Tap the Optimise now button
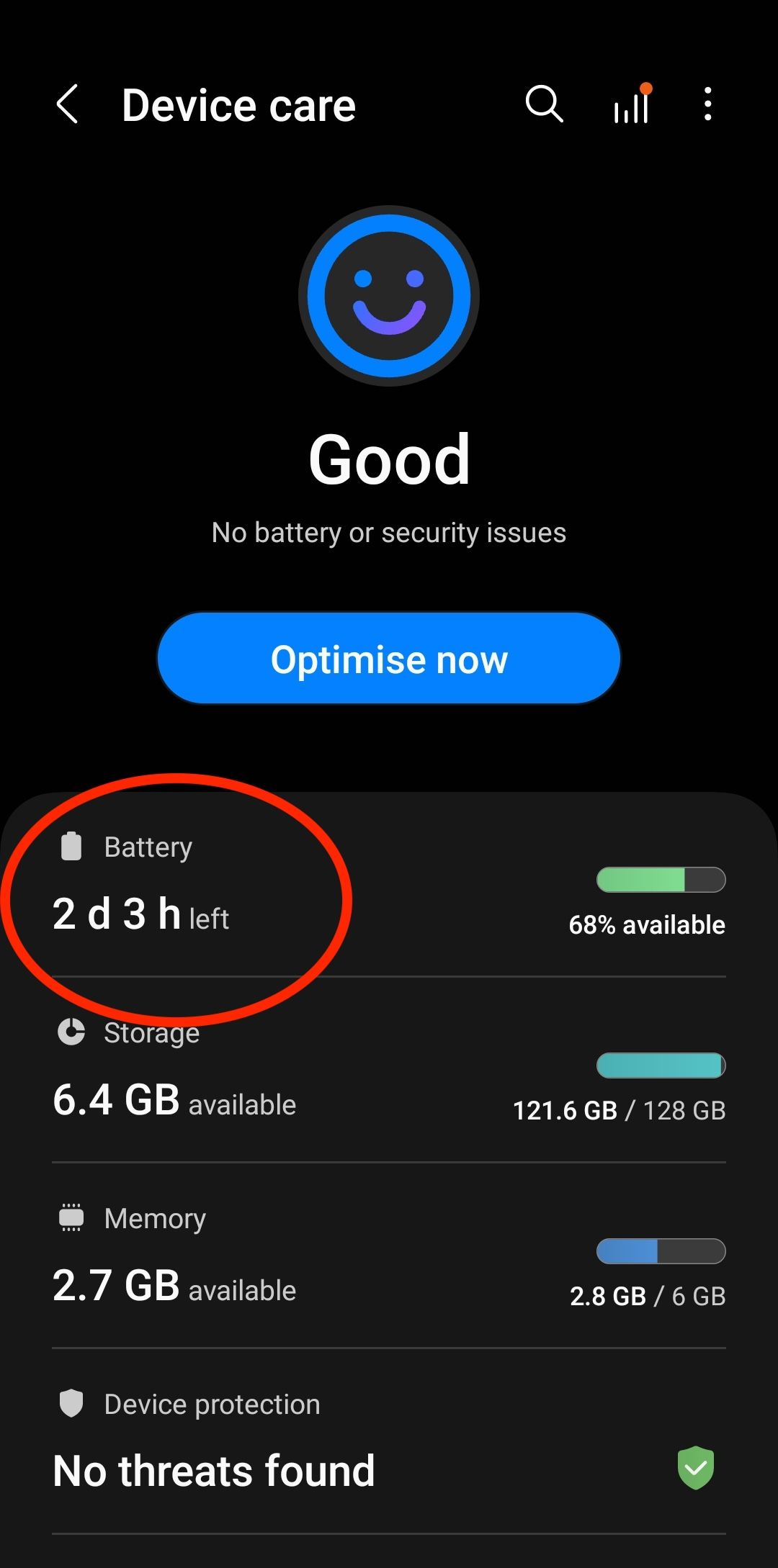 coord(389,658)
